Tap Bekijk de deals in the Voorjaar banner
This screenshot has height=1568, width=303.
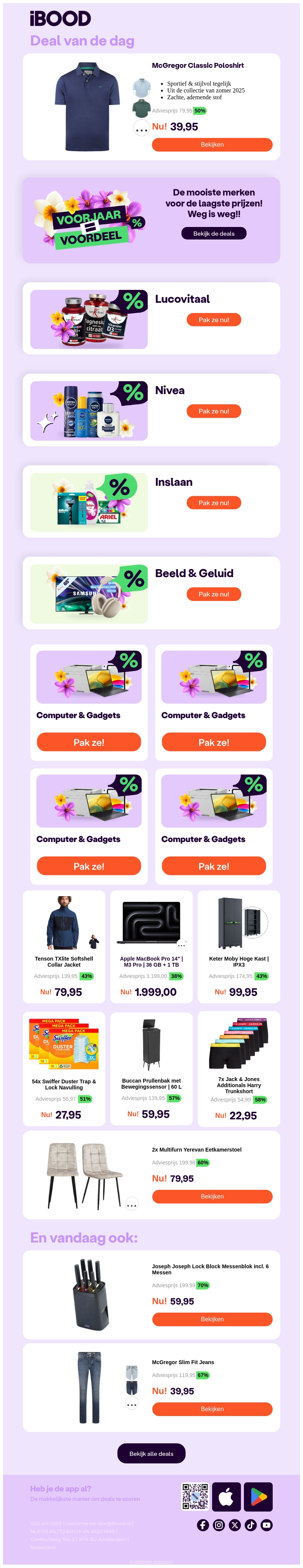(214, 233)
